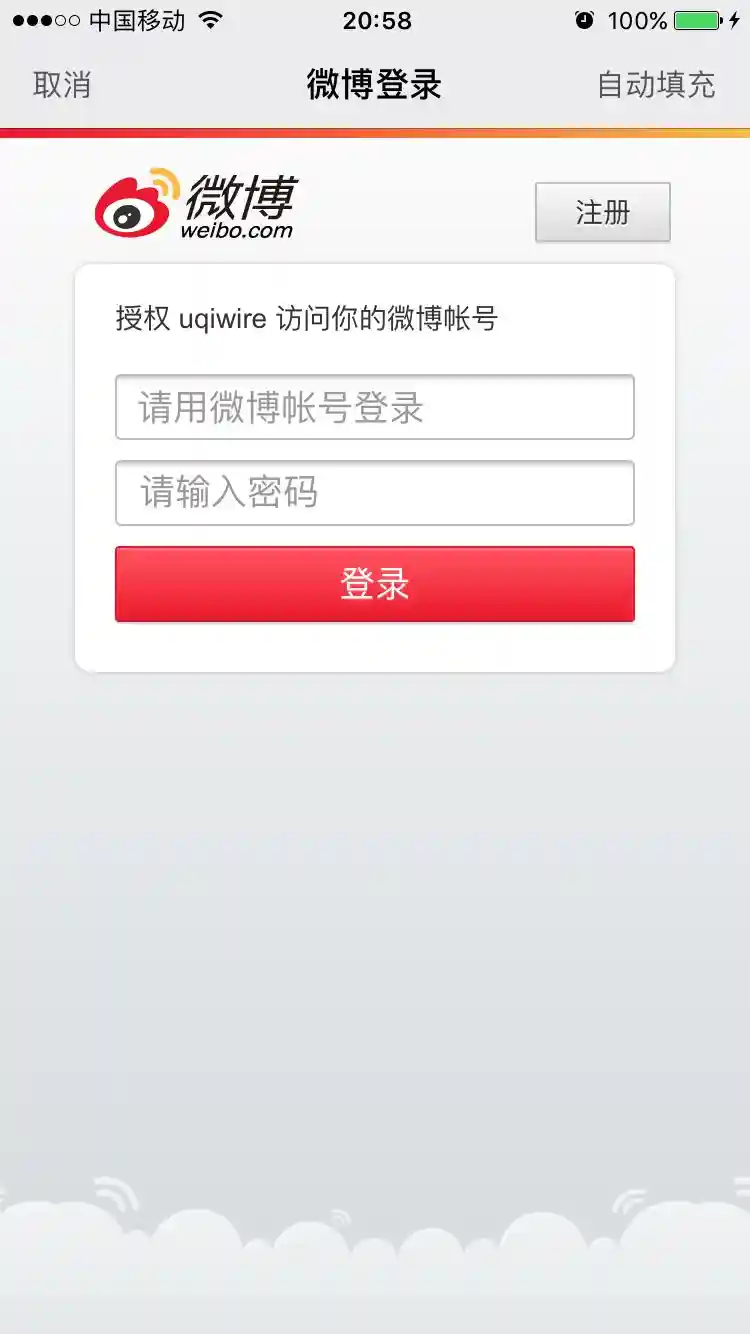Open the 注册 registration button
Image resolution: width=750 pixels, height=1334 pixels.
click(x=602, y=212)
